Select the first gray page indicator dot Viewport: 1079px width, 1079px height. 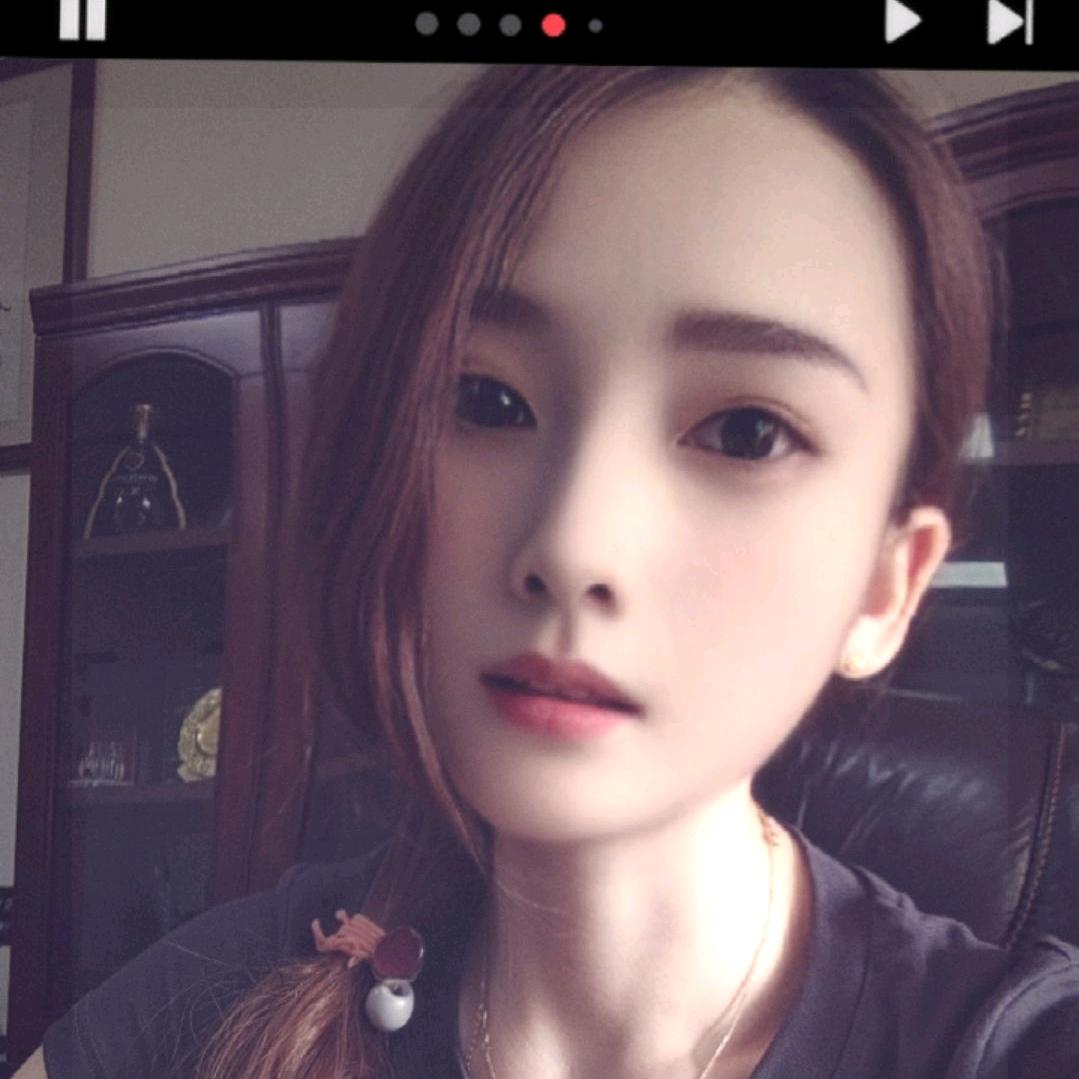[x=427, y=24]
